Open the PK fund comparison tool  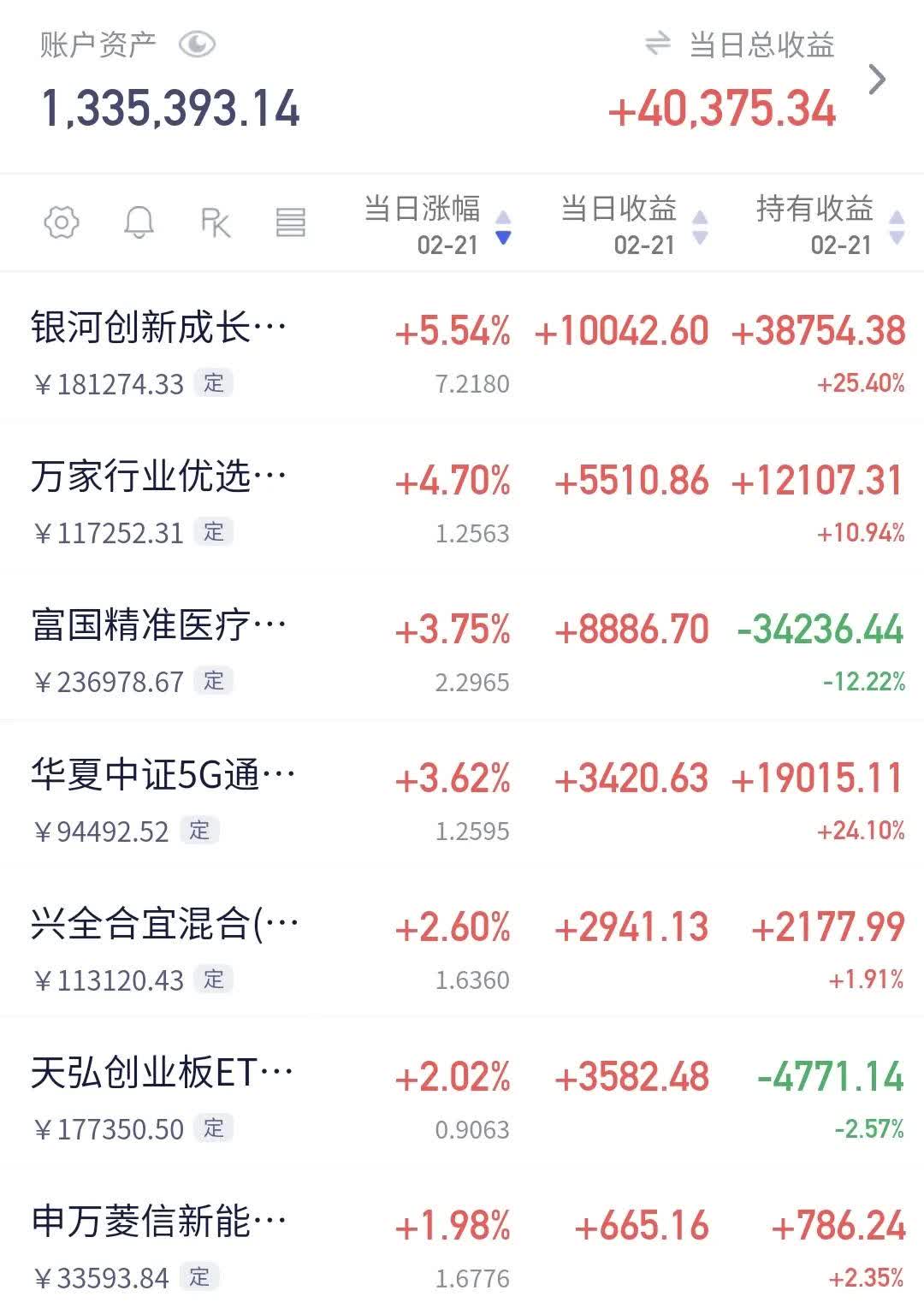click(x=216, y=224)
